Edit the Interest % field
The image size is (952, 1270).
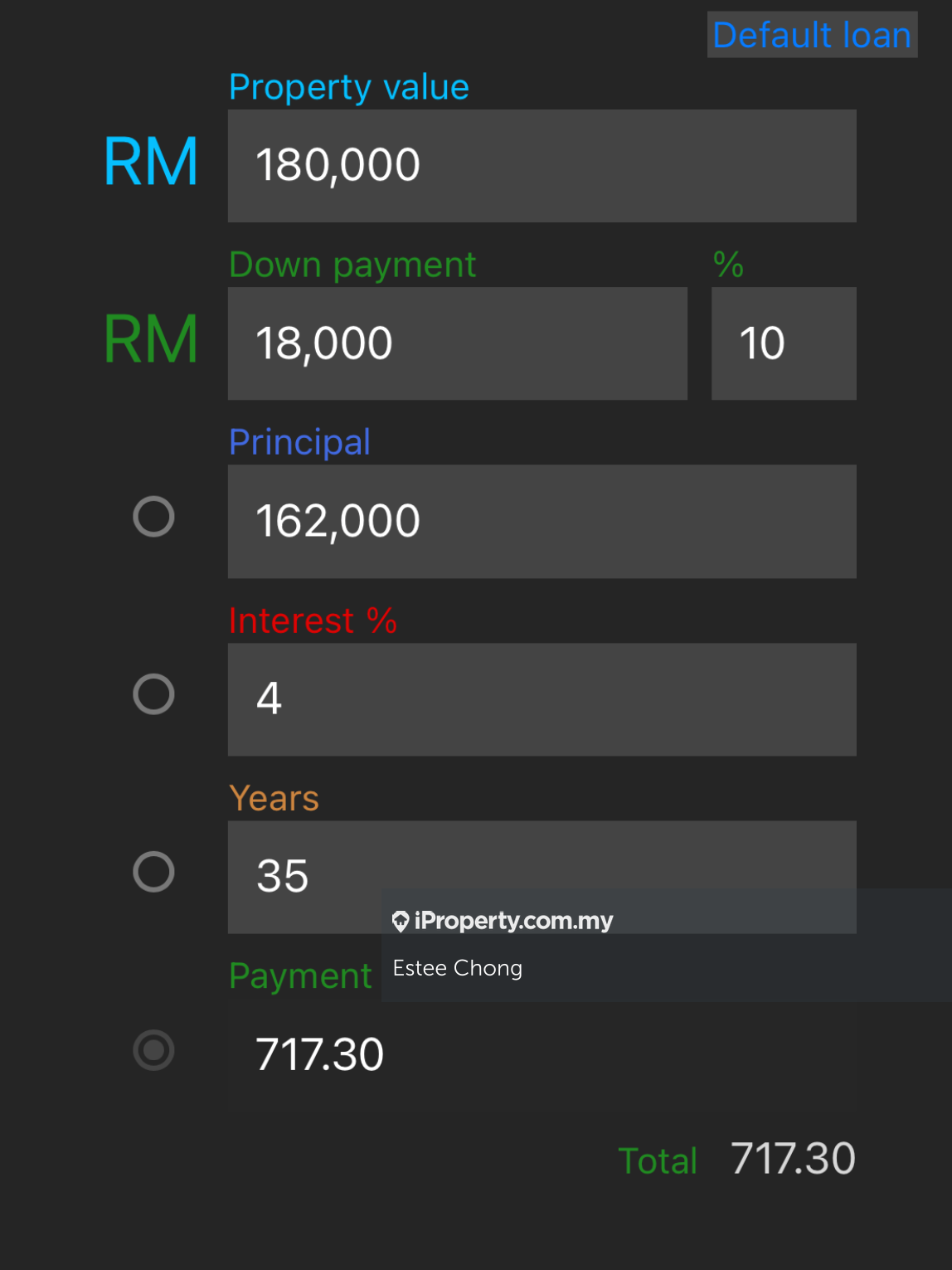pos(542,699)
